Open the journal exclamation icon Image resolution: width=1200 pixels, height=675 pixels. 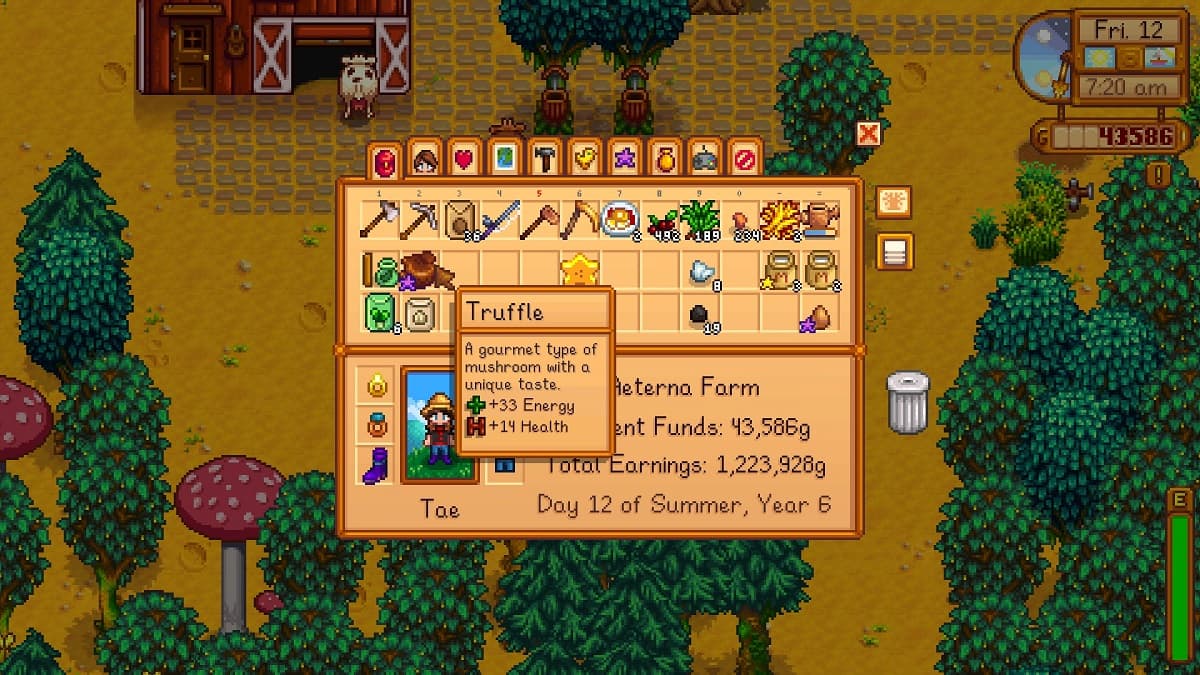[x=1159, y=175]
